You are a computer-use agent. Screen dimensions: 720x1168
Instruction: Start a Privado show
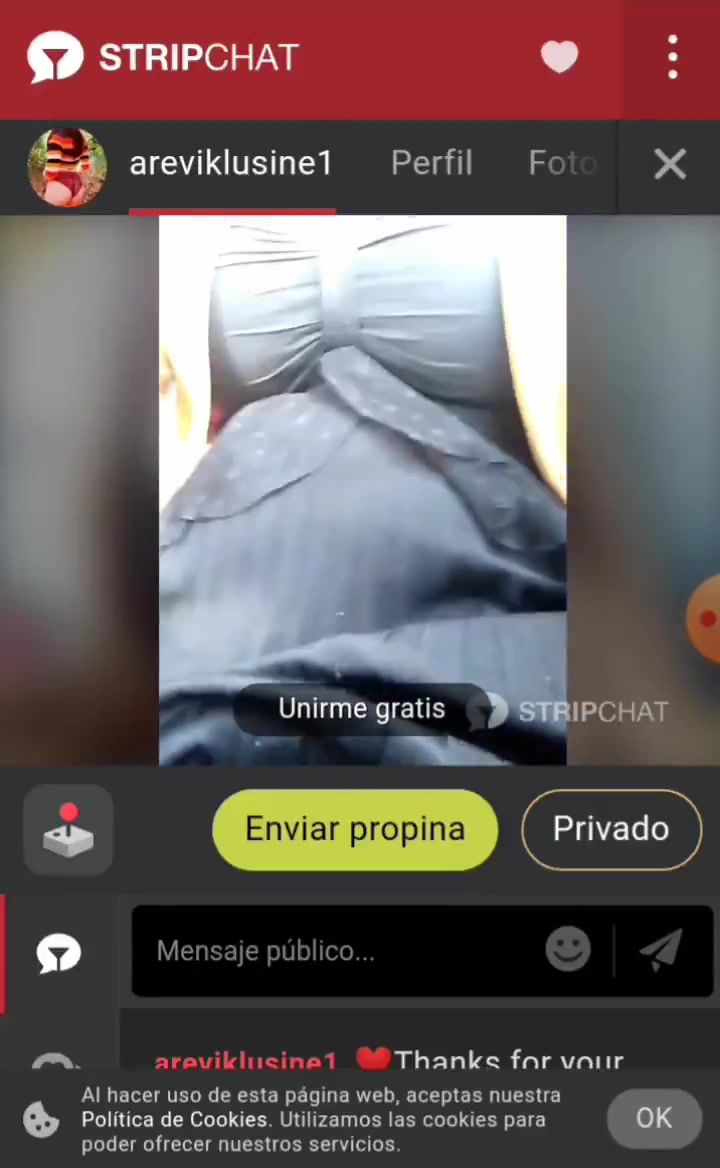[x=611, y=829]
